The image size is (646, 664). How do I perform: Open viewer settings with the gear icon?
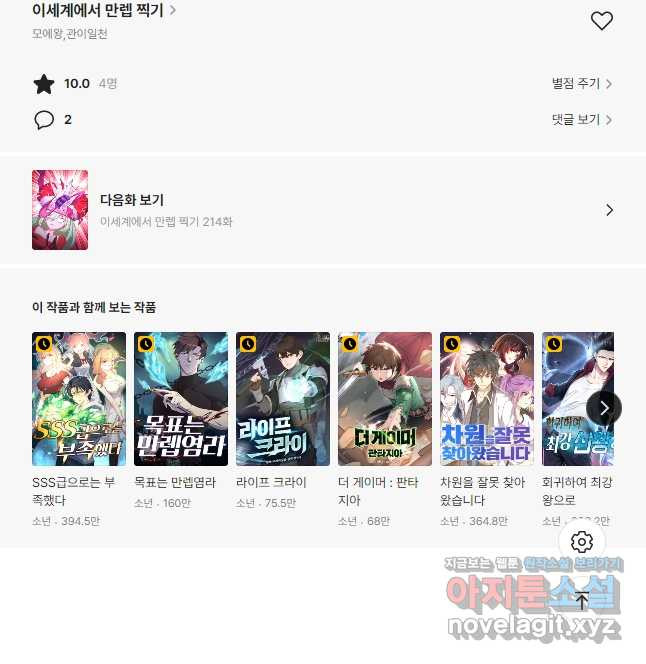(582, 542)
